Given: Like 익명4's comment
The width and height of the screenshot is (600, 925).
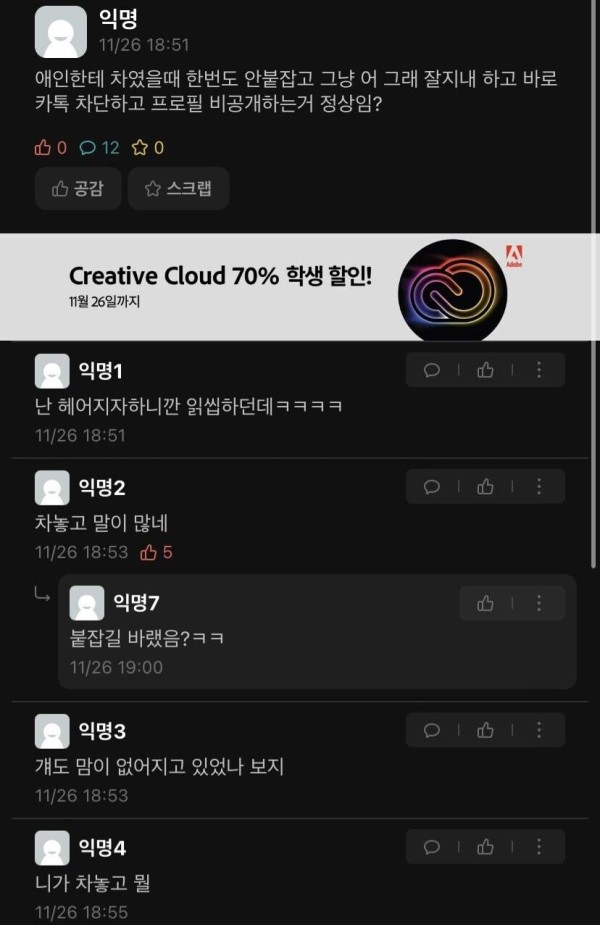Looking at the screenshot, I should (486, 847).
